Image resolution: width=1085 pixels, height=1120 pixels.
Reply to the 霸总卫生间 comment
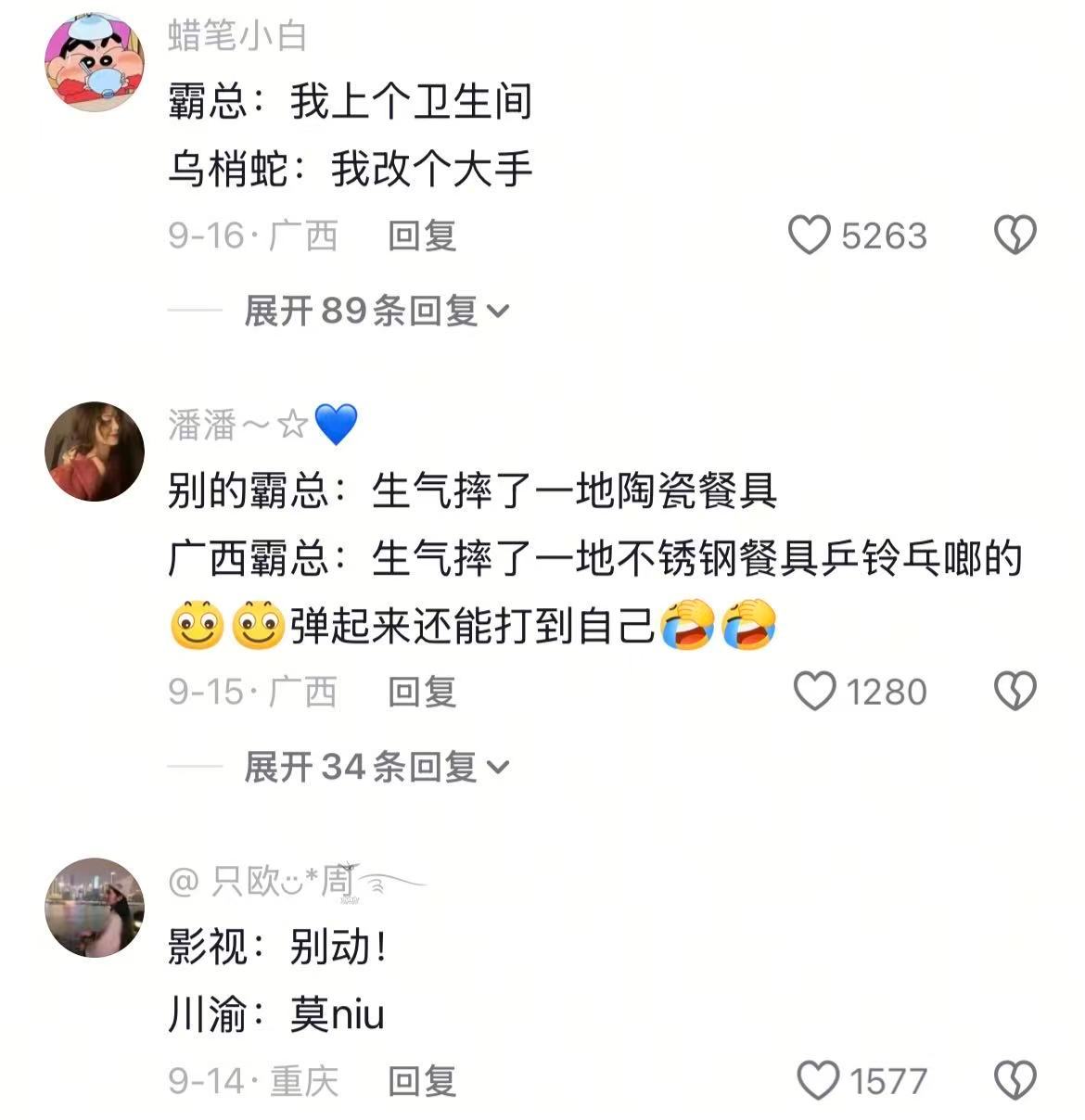point(422,237)
